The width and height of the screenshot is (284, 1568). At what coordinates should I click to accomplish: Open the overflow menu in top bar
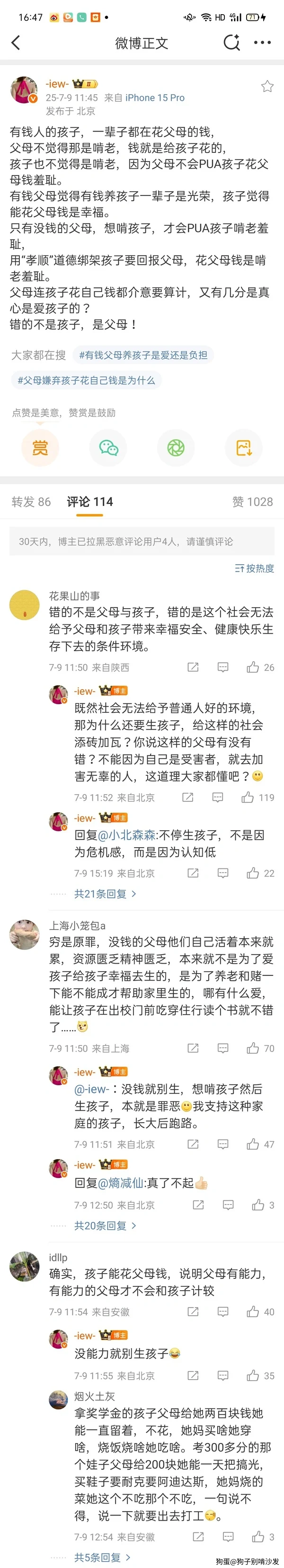pyautogui.click(x=262, y=43)
